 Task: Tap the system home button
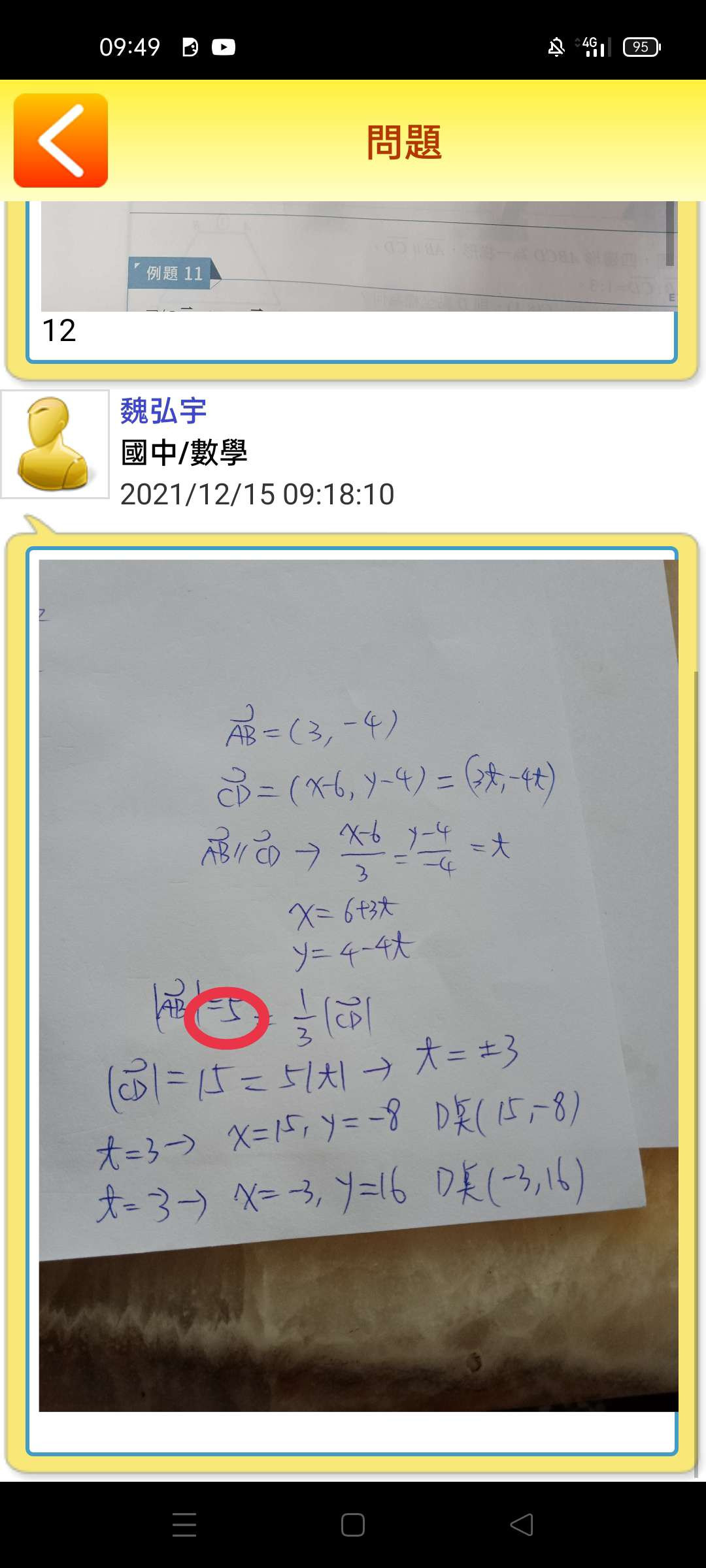pyautogui.click(x=353, y=1525)
